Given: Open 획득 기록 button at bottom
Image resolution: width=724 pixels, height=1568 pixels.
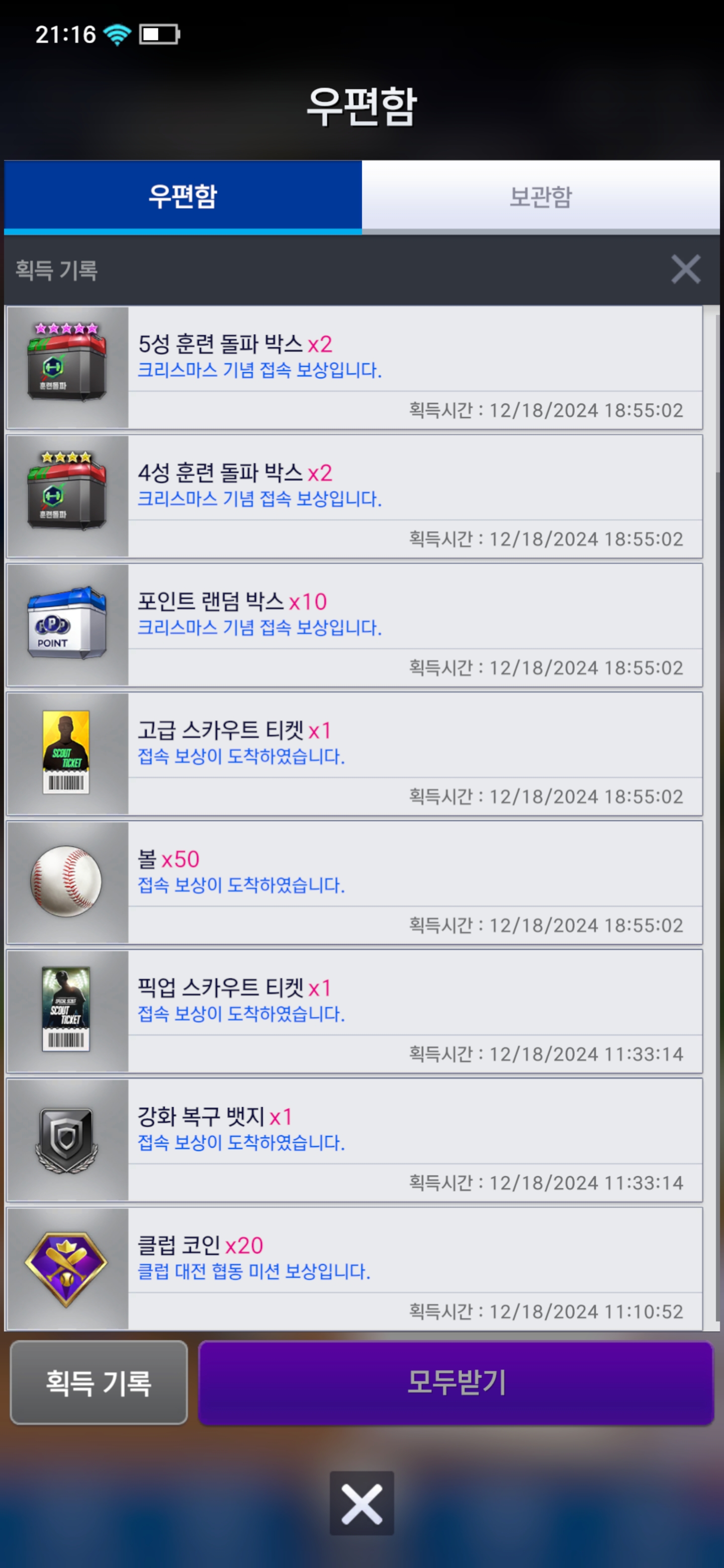Looking at the screenshot, I should (x=99, y=1383).
